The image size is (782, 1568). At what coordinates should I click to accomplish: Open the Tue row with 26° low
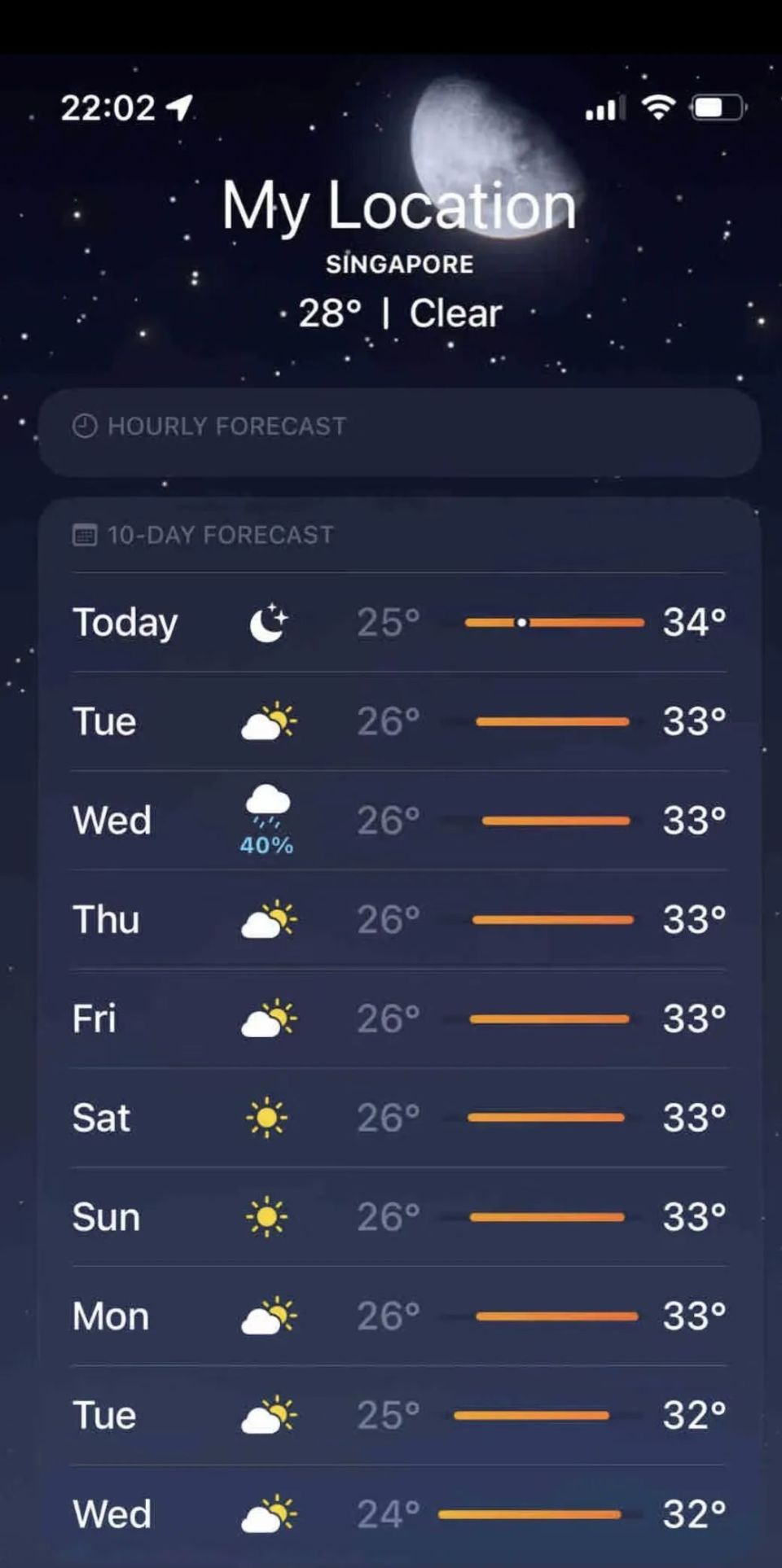[x=399, y=722]
